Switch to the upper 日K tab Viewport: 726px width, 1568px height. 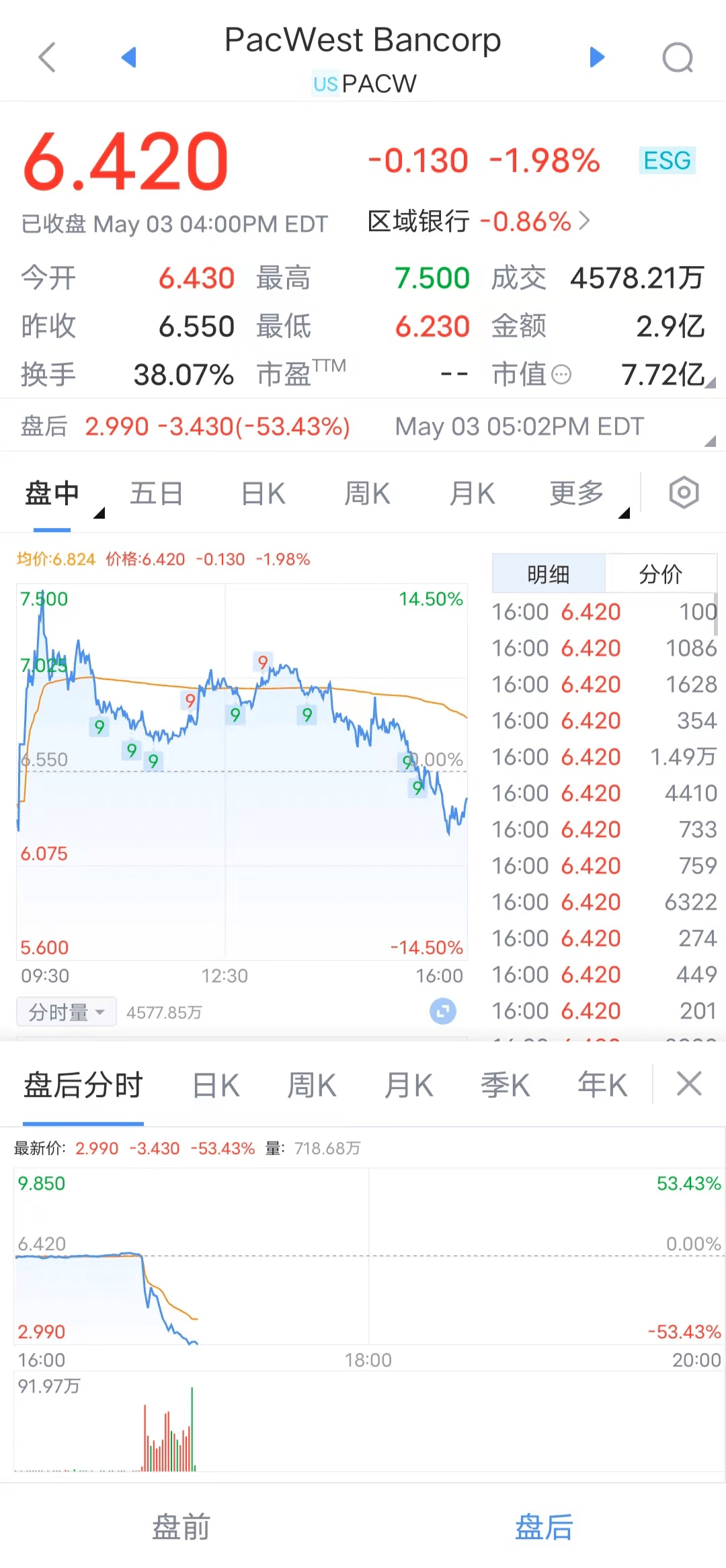(x=263, y=494)
